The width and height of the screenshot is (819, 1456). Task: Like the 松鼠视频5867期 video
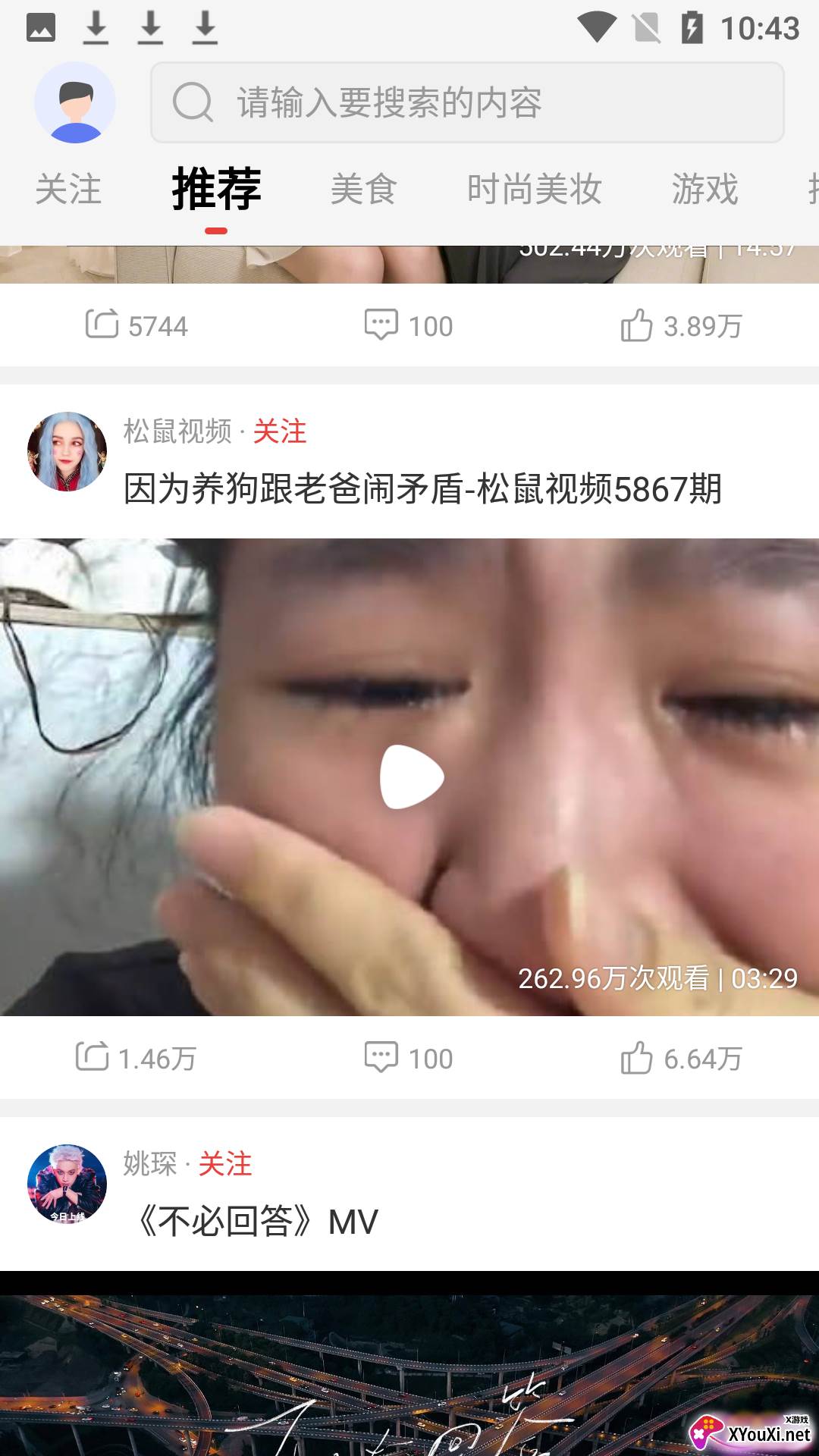tap(680, 1058)
